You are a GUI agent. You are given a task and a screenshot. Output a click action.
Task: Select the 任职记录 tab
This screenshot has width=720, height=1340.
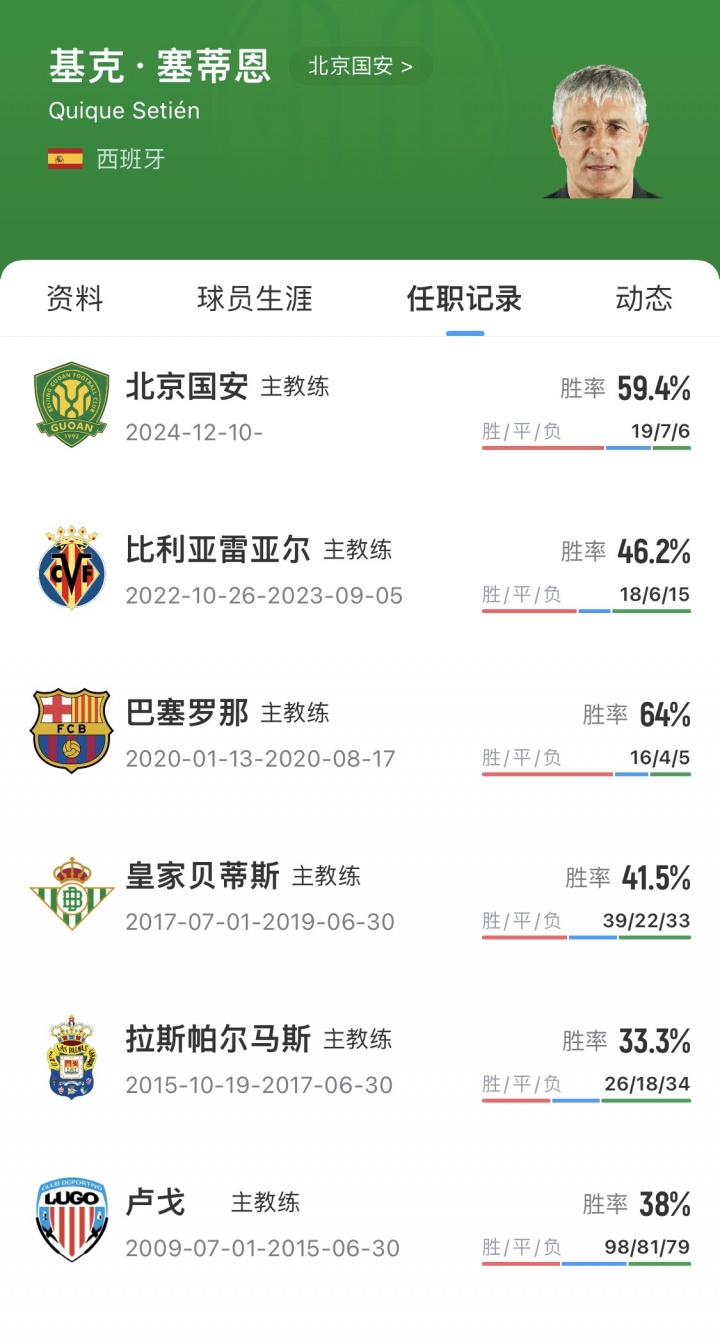click(465, 298)
